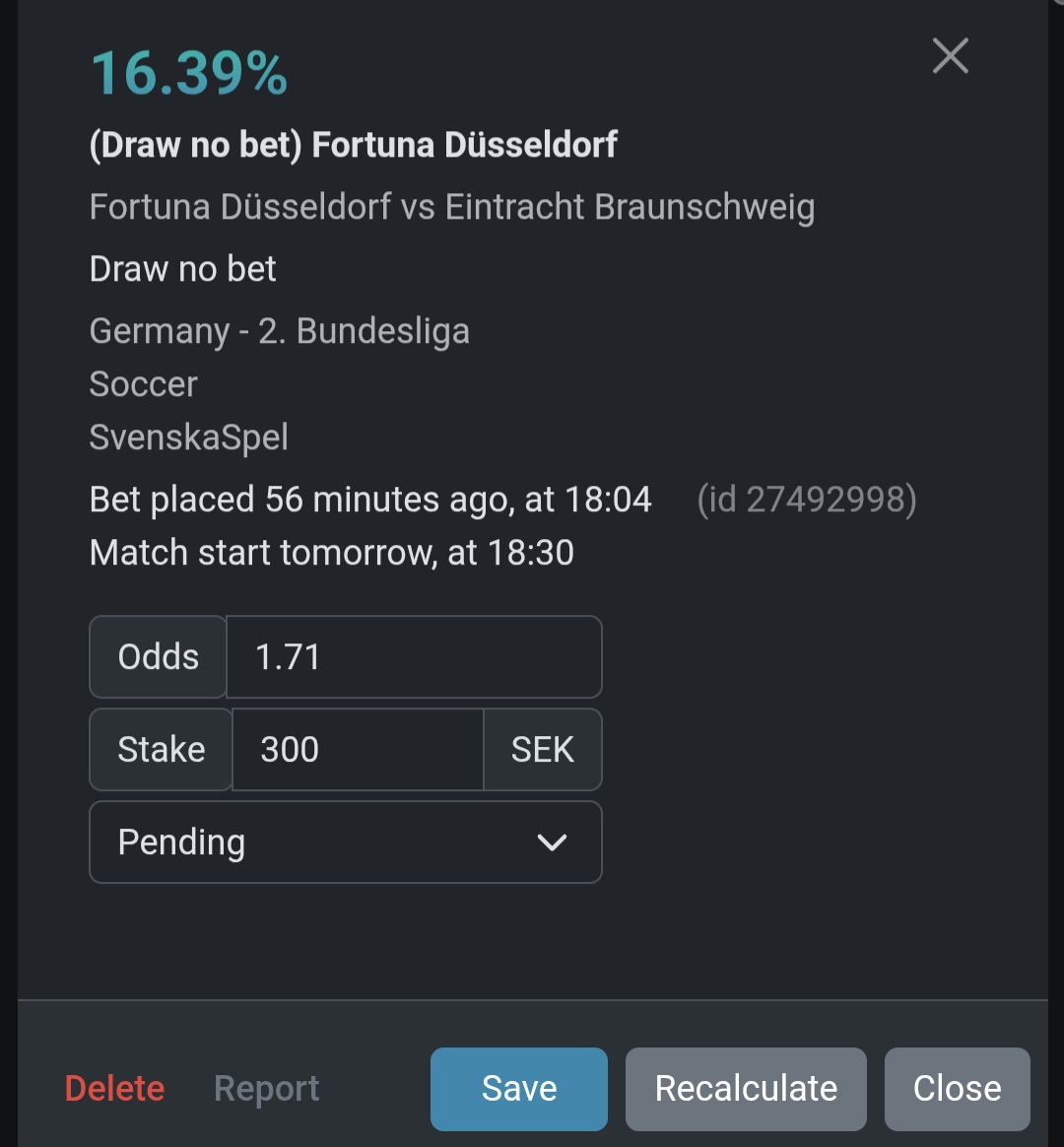Edit the Stake amount field
This screenshot has height=1147, width=1064.
pyautogui.click(x=357, y=750)
